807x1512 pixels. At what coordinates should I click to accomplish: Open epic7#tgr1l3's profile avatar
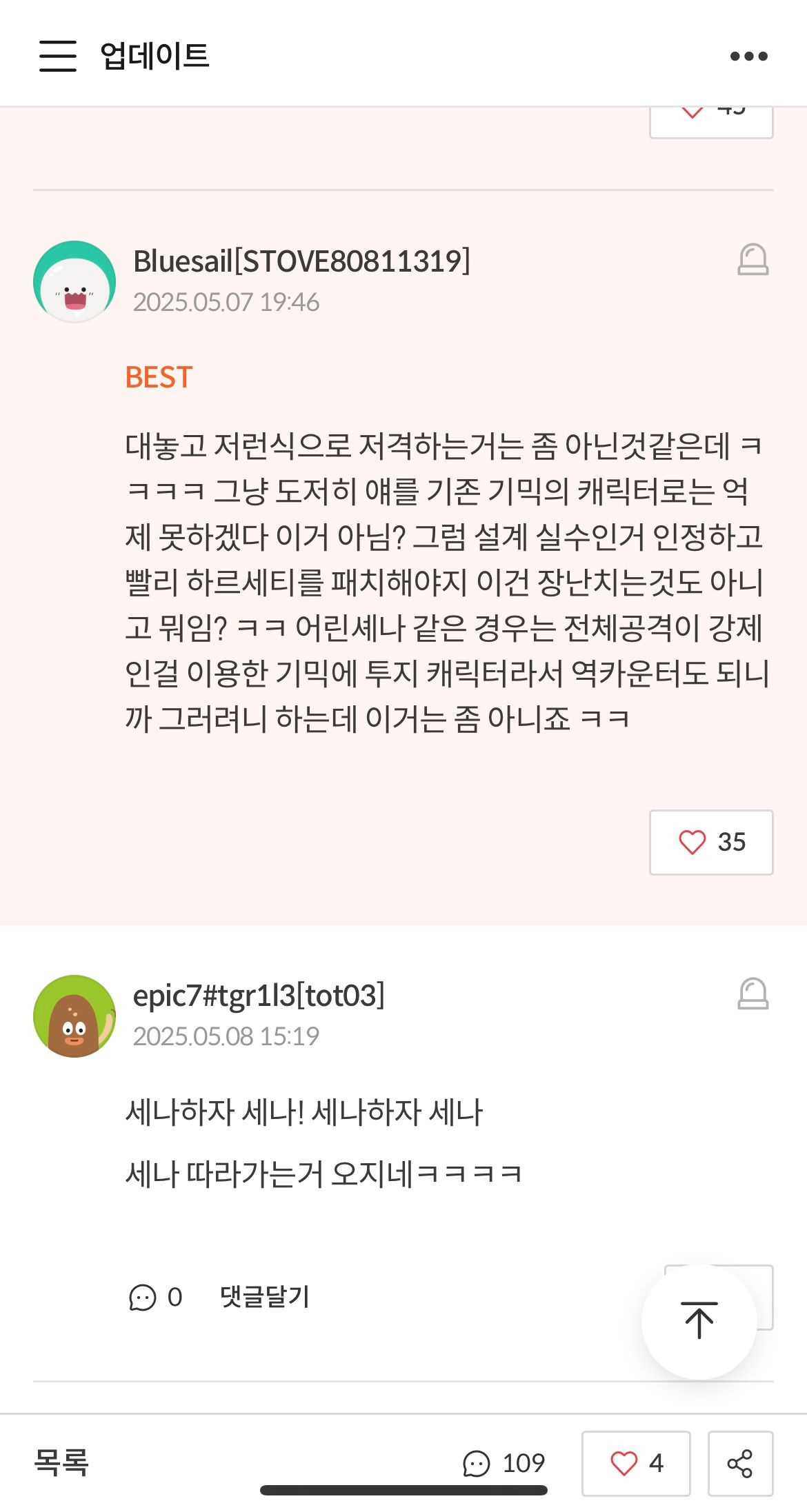[74, 1016]
